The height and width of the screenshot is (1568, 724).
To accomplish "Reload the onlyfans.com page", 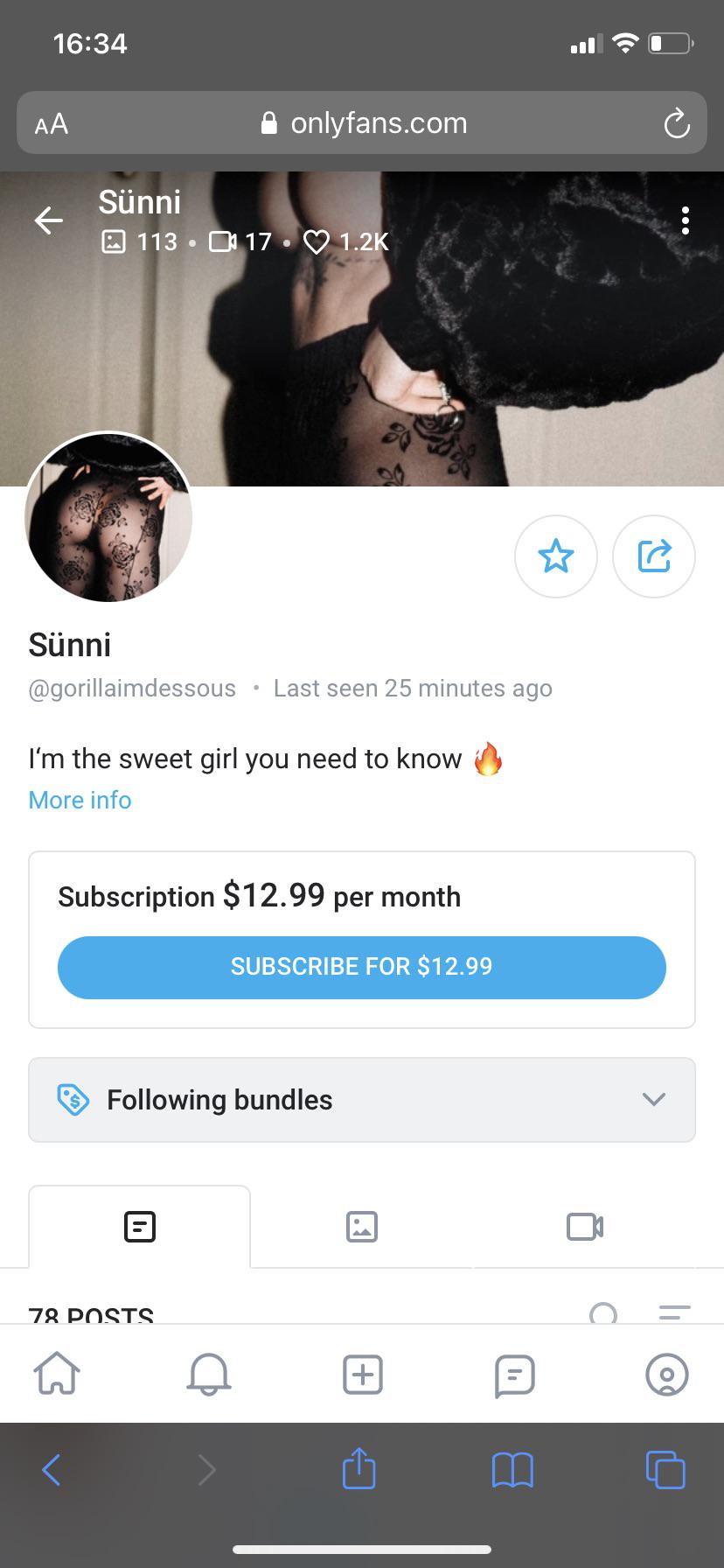I will 677,123.
